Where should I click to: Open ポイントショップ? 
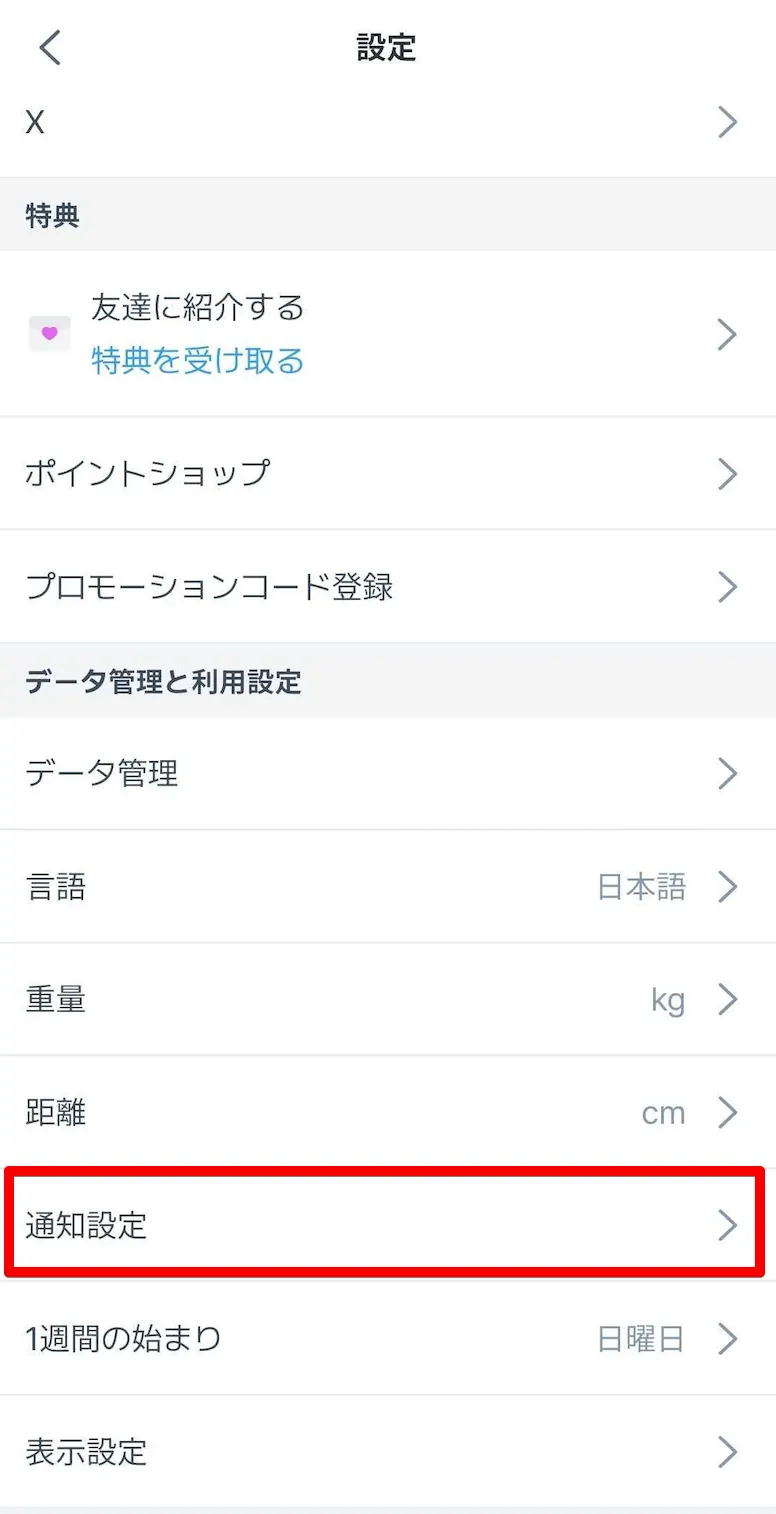click(x=388, y=473)
